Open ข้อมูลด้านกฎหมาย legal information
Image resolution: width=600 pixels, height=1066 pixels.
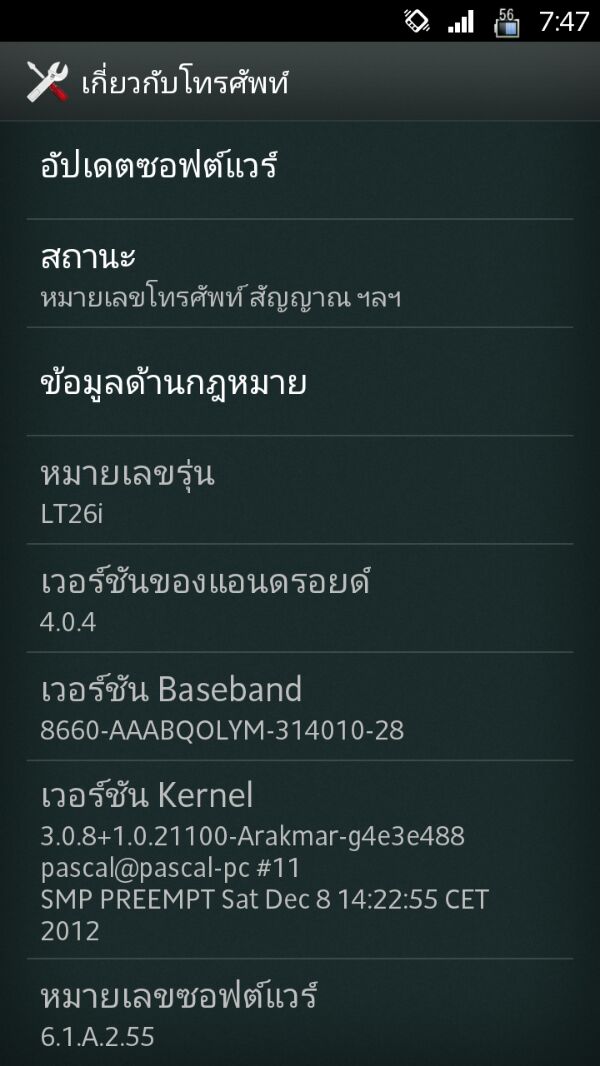point(300,381)
